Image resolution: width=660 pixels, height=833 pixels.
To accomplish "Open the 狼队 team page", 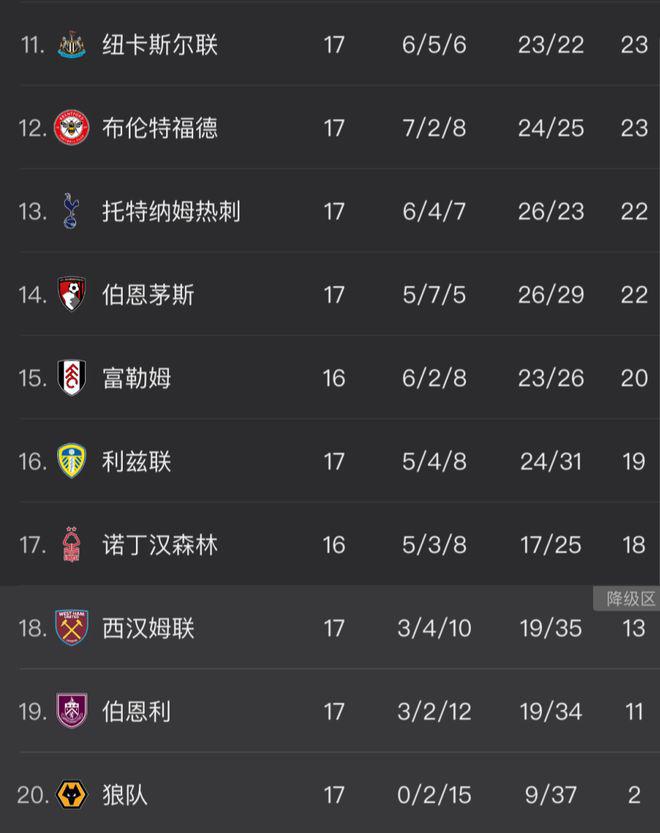I will point(125,795).
